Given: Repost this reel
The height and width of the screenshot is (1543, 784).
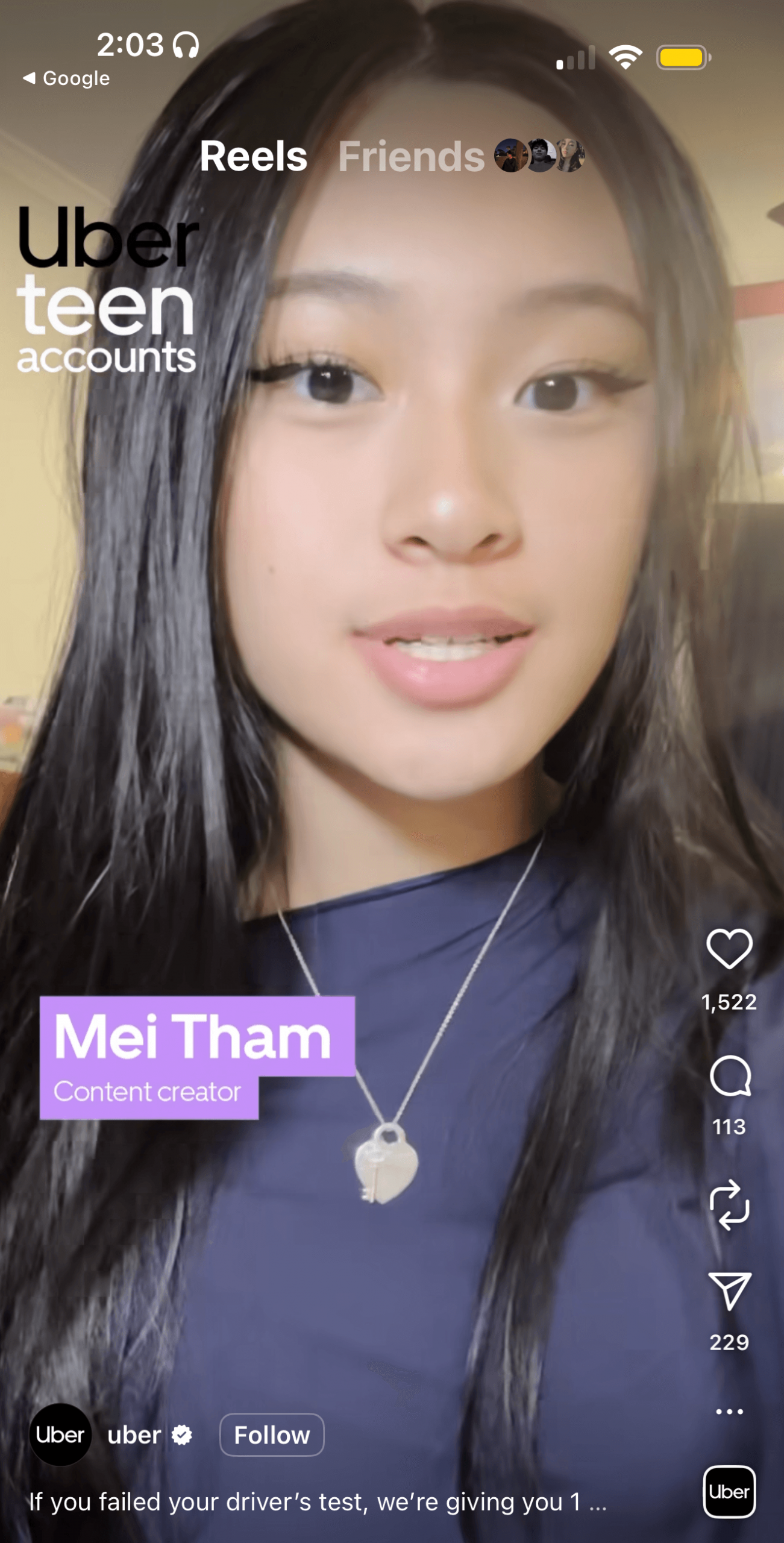Looking at the screenshot, I should (x=729, y=1205).
